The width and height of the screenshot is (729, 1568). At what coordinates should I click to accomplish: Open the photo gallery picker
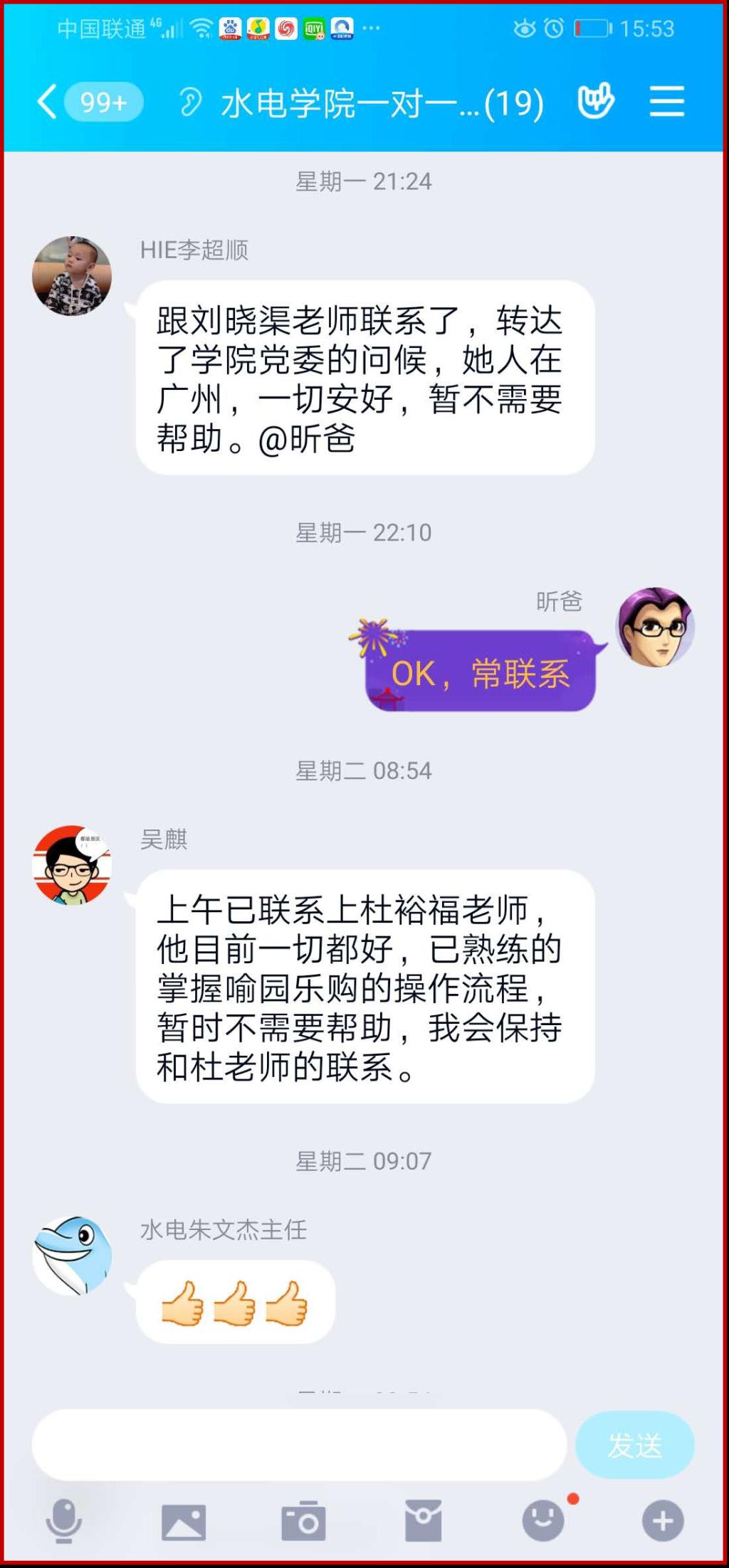pyautogui.click(x=184, y=1521)
